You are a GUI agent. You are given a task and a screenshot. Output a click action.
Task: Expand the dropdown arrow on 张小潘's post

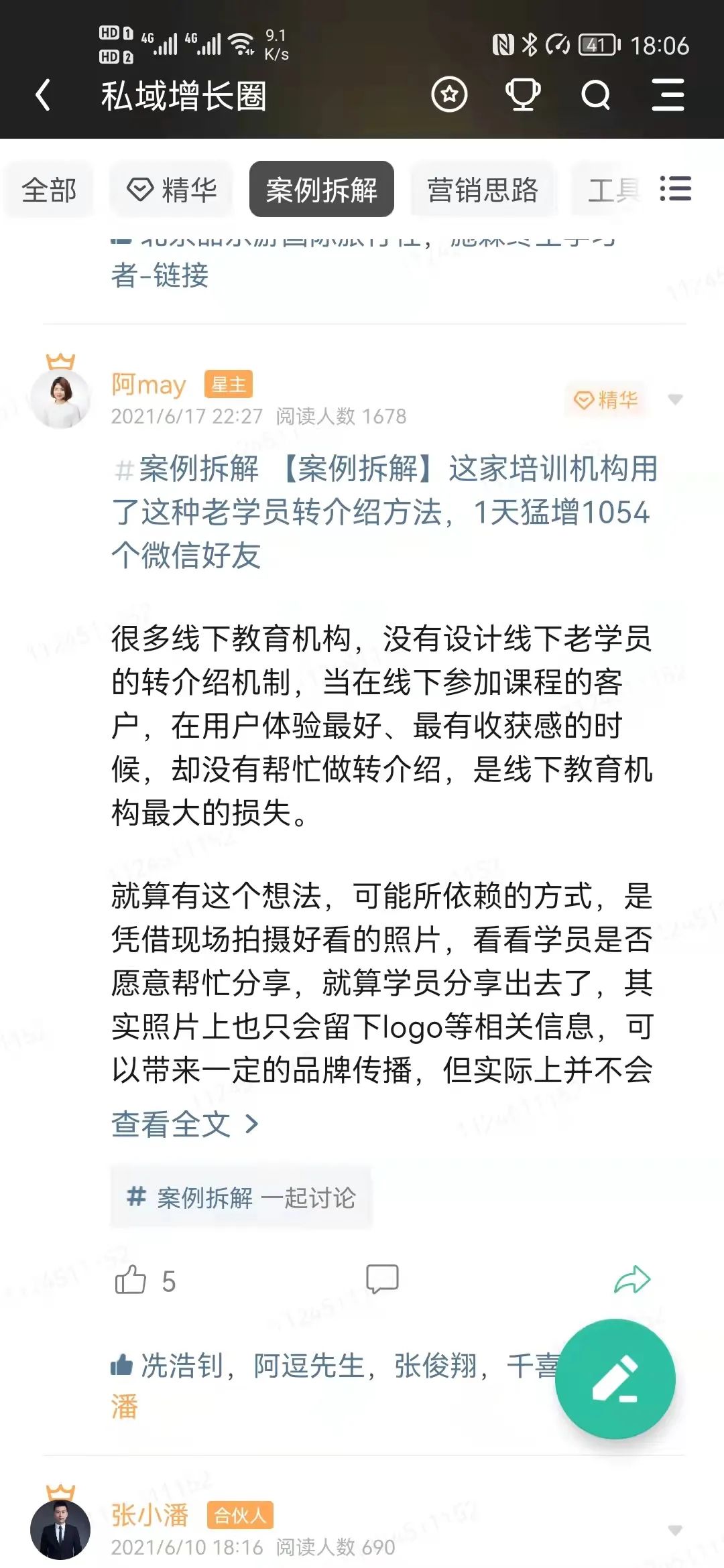pyautogui.click(x=675, y=1530)
